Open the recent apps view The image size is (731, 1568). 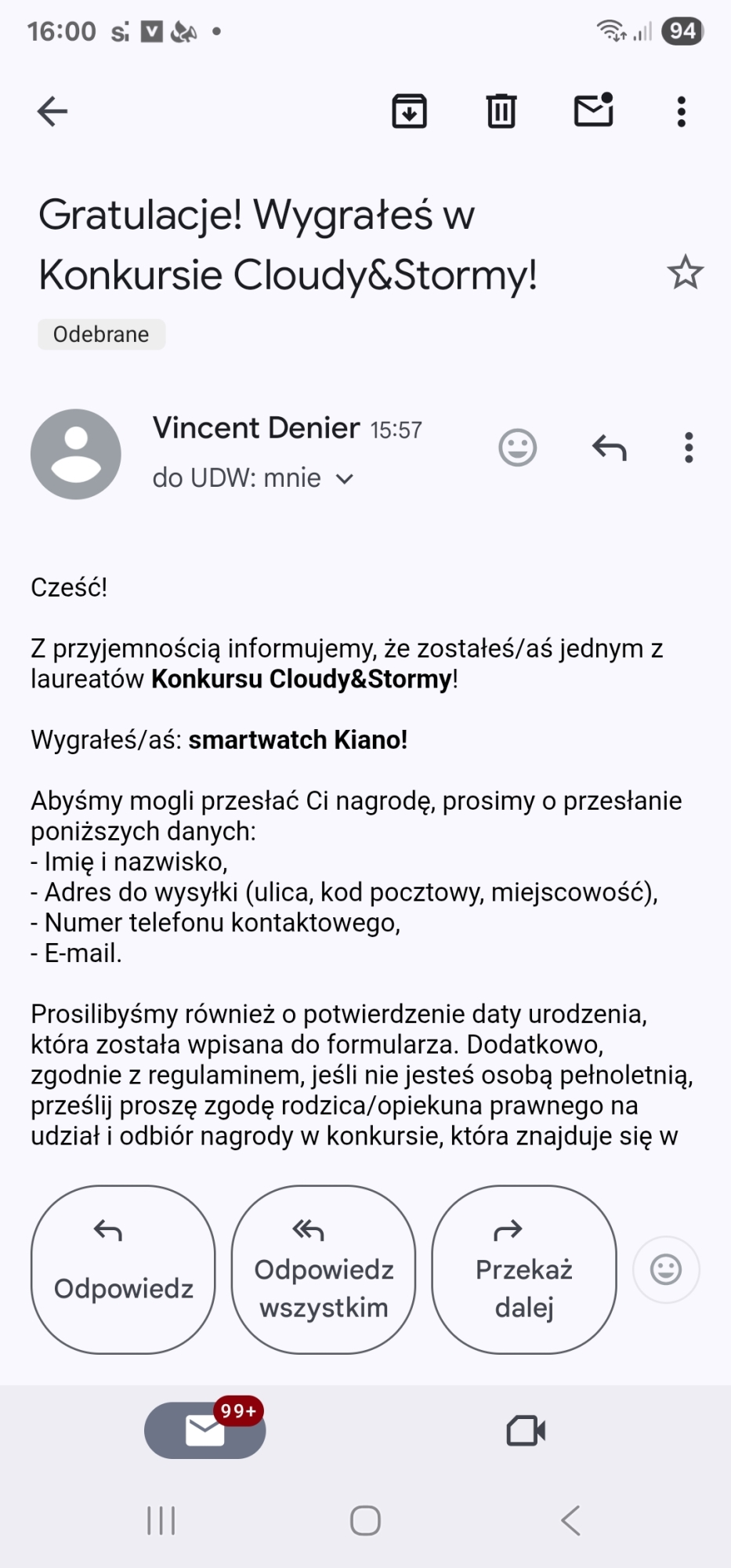click(x=161, y=1521)
